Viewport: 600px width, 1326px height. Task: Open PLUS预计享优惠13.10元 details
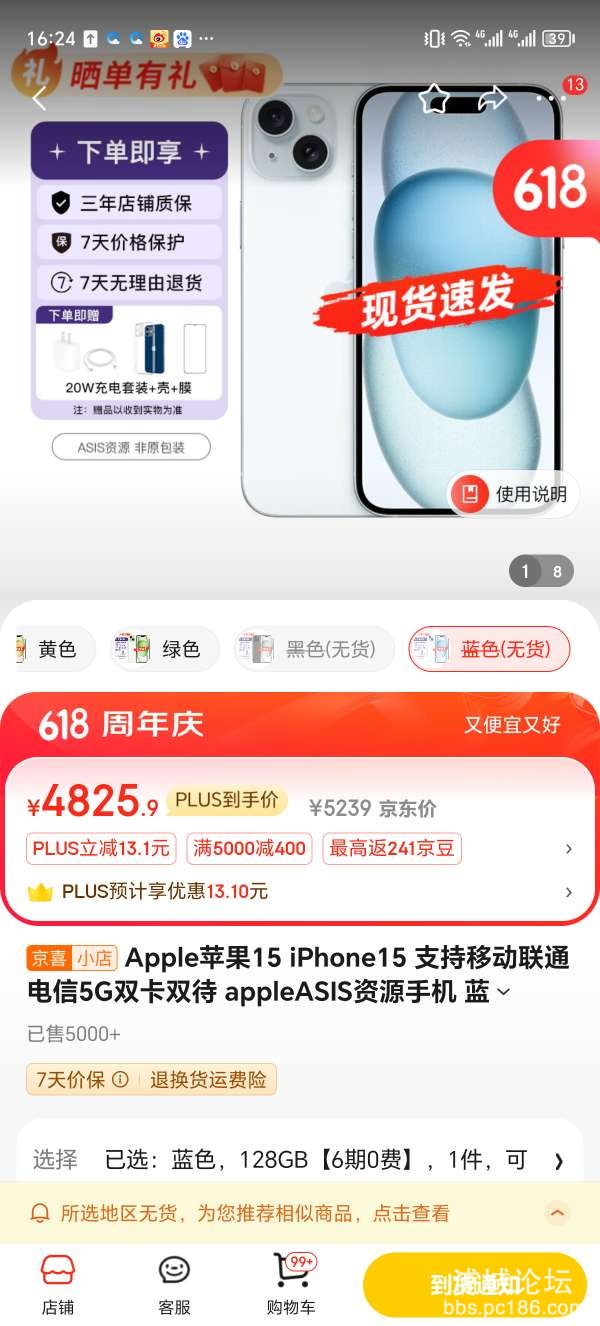(x=300, y=892)
